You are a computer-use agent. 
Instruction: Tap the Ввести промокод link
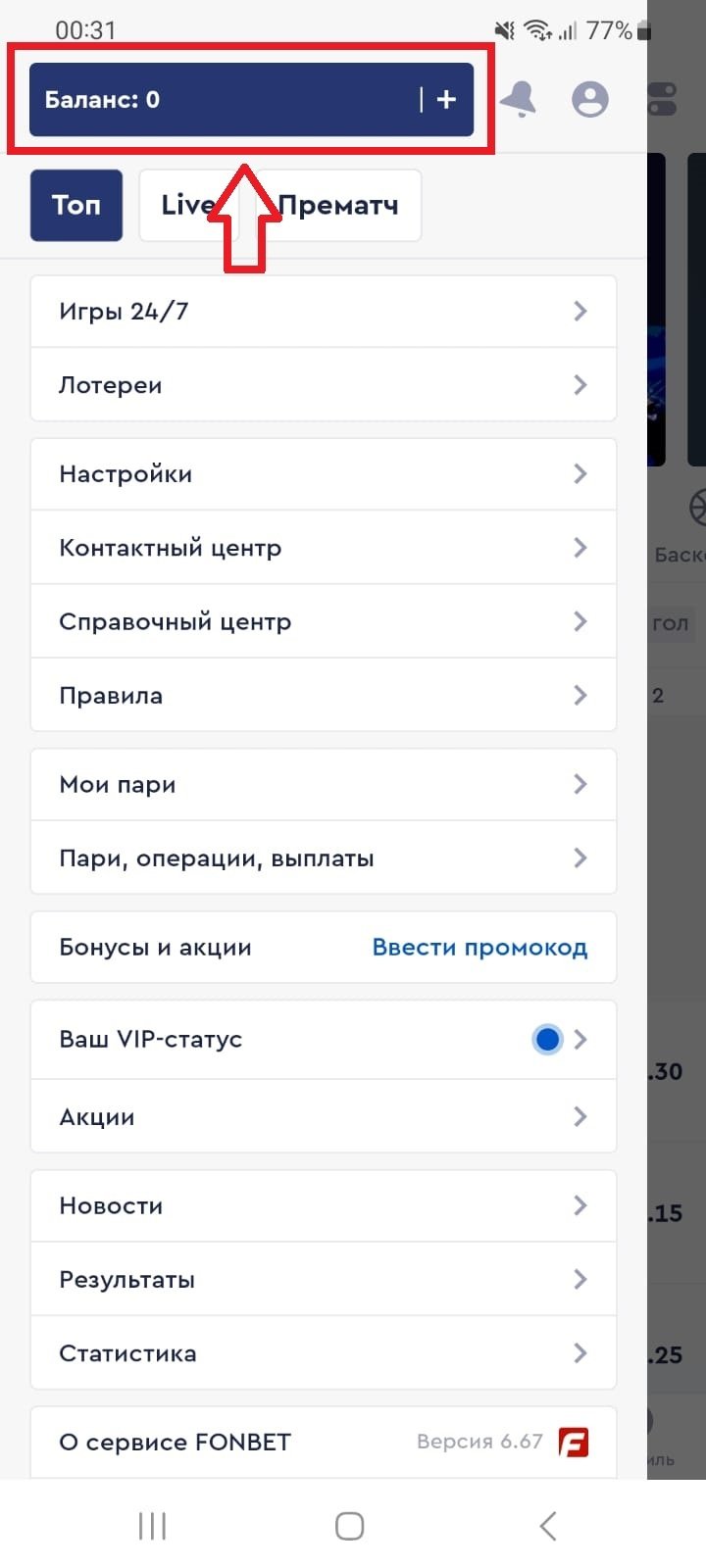click(479, 948)
